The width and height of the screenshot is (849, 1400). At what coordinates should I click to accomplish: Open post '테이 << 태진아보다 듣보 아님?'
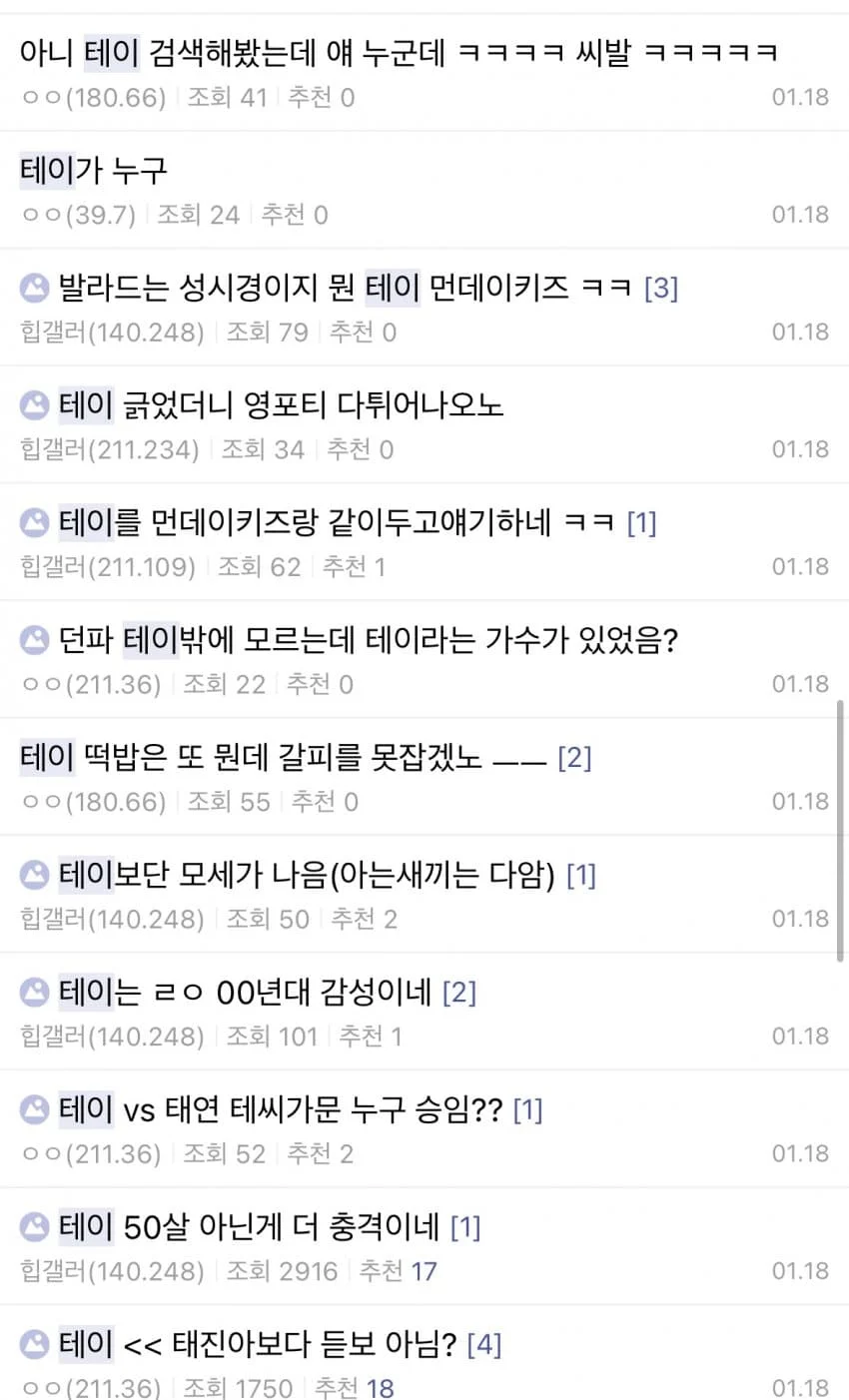pos(258,1345)
